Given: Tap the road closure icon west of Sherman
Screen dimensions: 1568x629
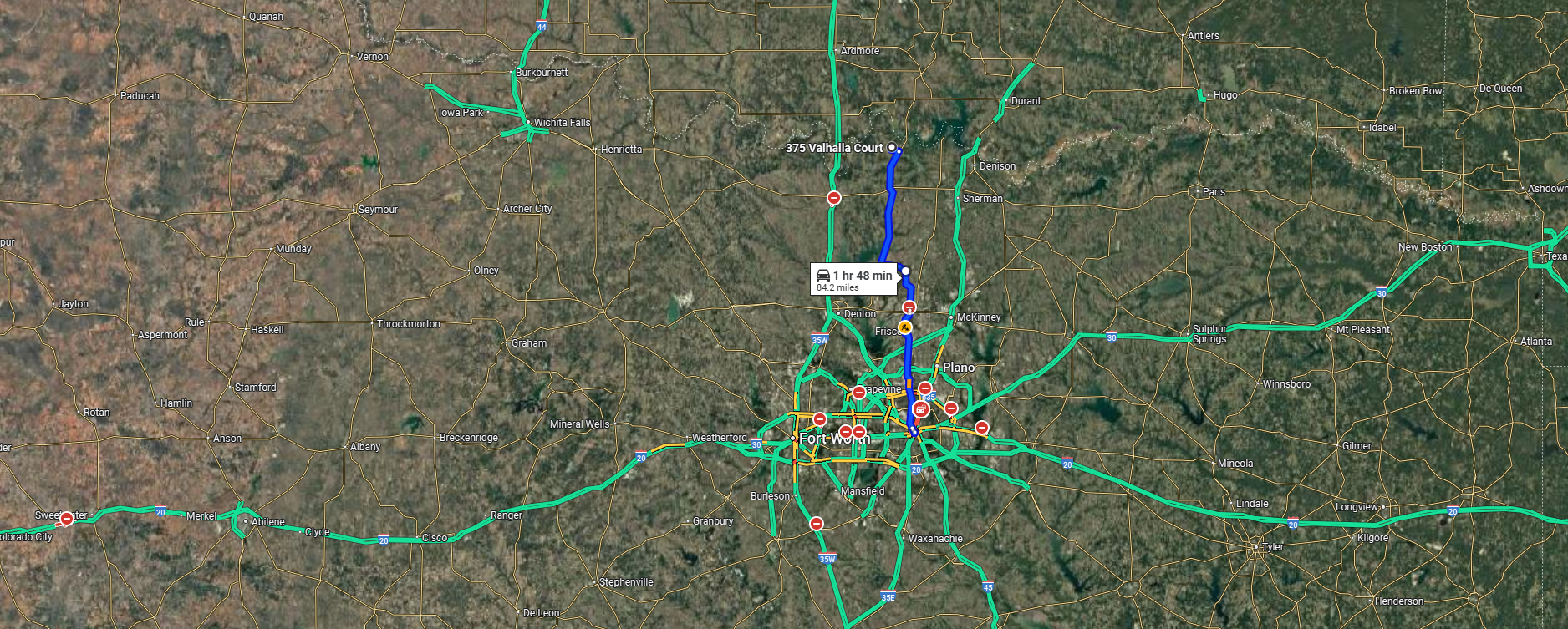Looking at the screenshot, I should (x=834, y=198).
